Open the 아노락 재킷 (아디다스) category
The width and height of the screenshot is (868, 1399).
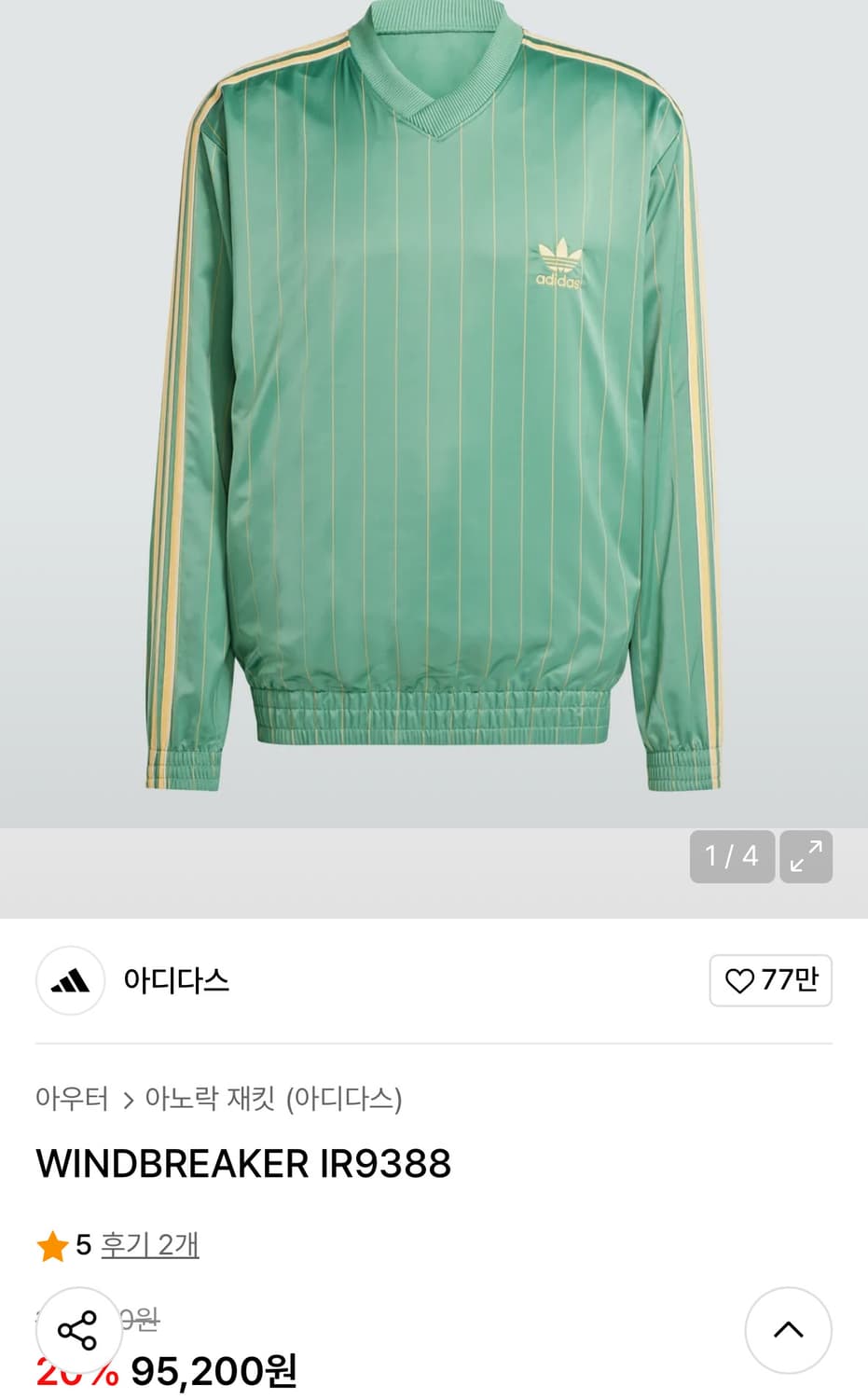point(277,1101)
